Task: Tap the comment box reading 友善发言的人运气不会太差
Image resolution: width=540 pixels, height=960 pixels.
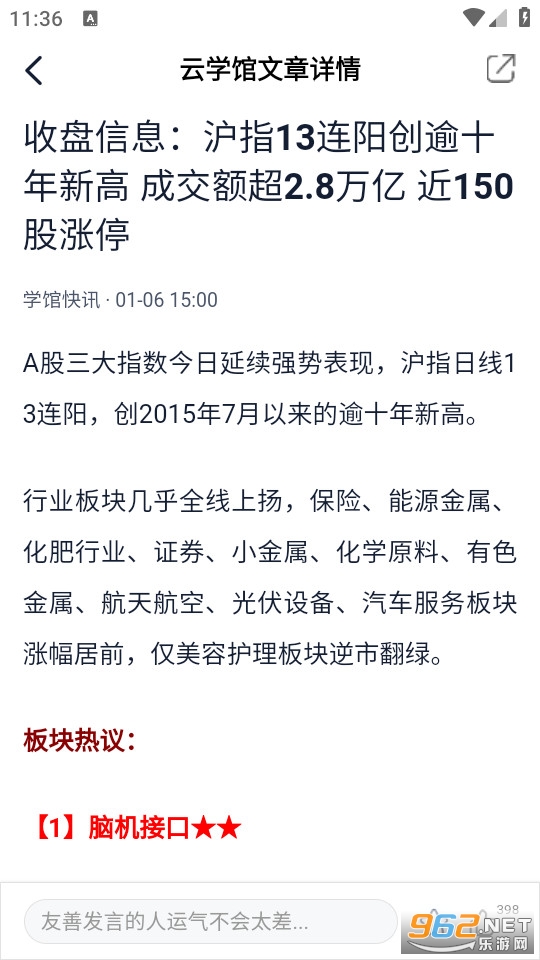Action: pos(211,921)
